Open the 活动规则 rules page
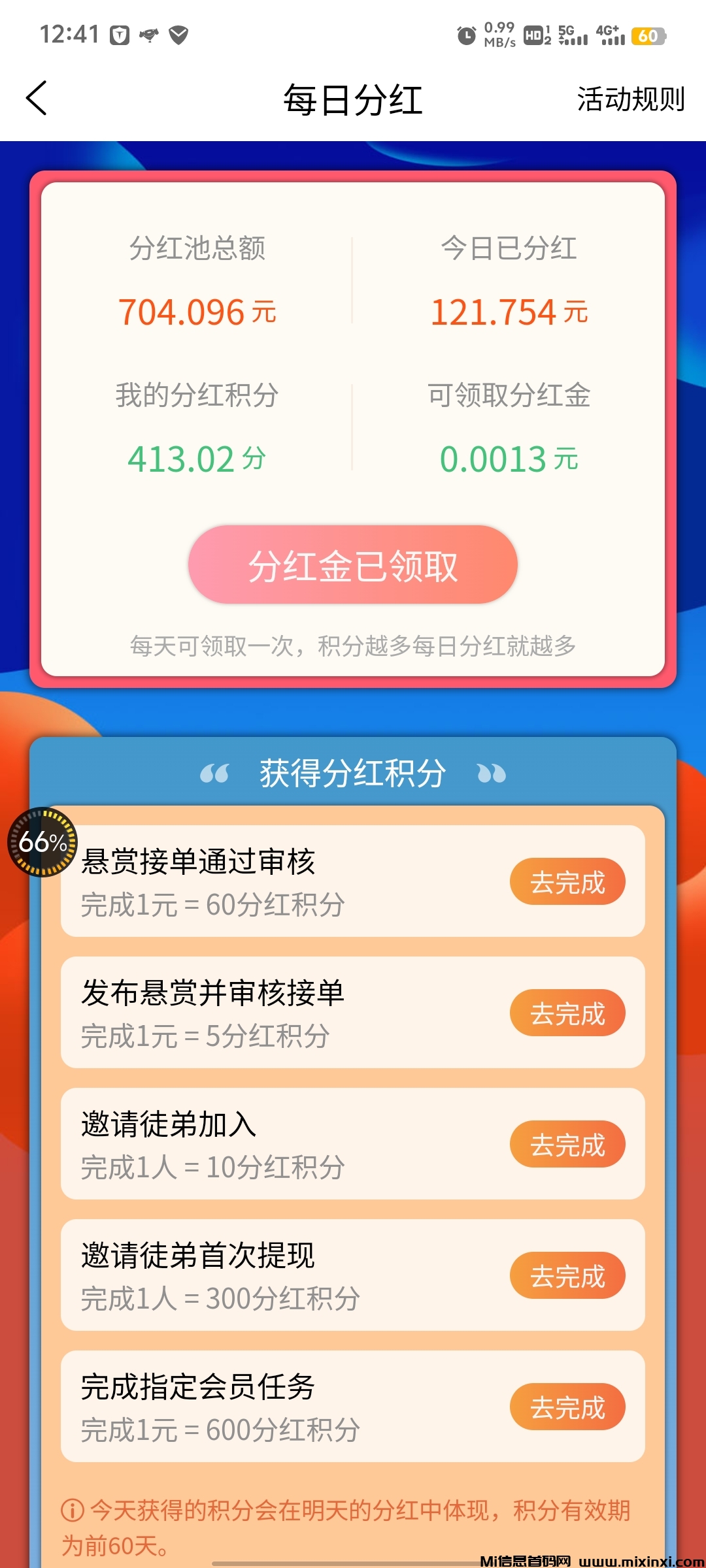The image size is (706, 1568). [630, 99]
